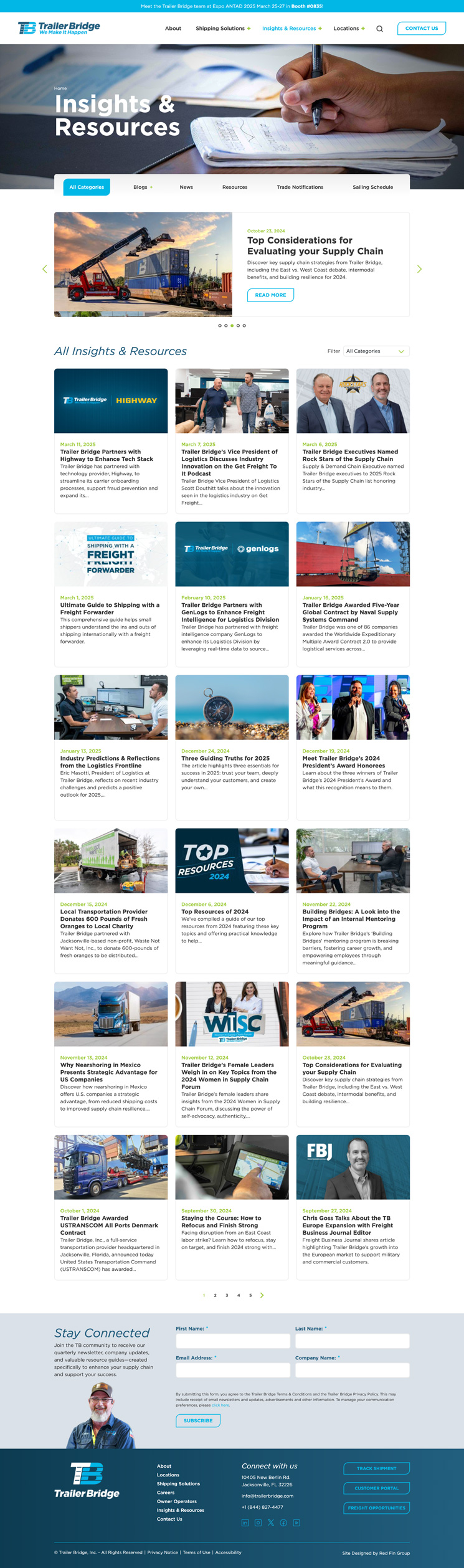This screenshot has width=464, height=1568.
Task: Open Trade Notifications tab
Action: (x=300, y=187)
